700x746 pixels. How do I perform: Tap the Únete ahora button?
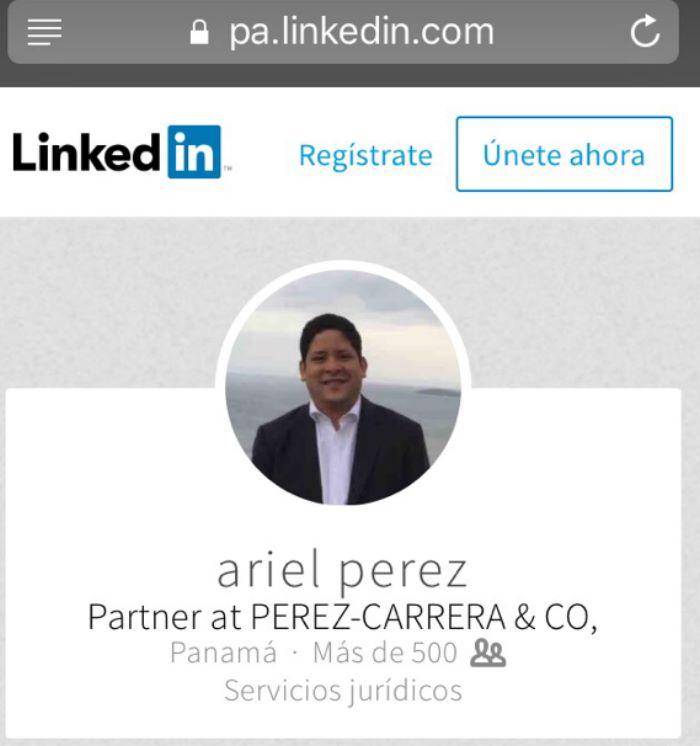(x=564, y=155)
